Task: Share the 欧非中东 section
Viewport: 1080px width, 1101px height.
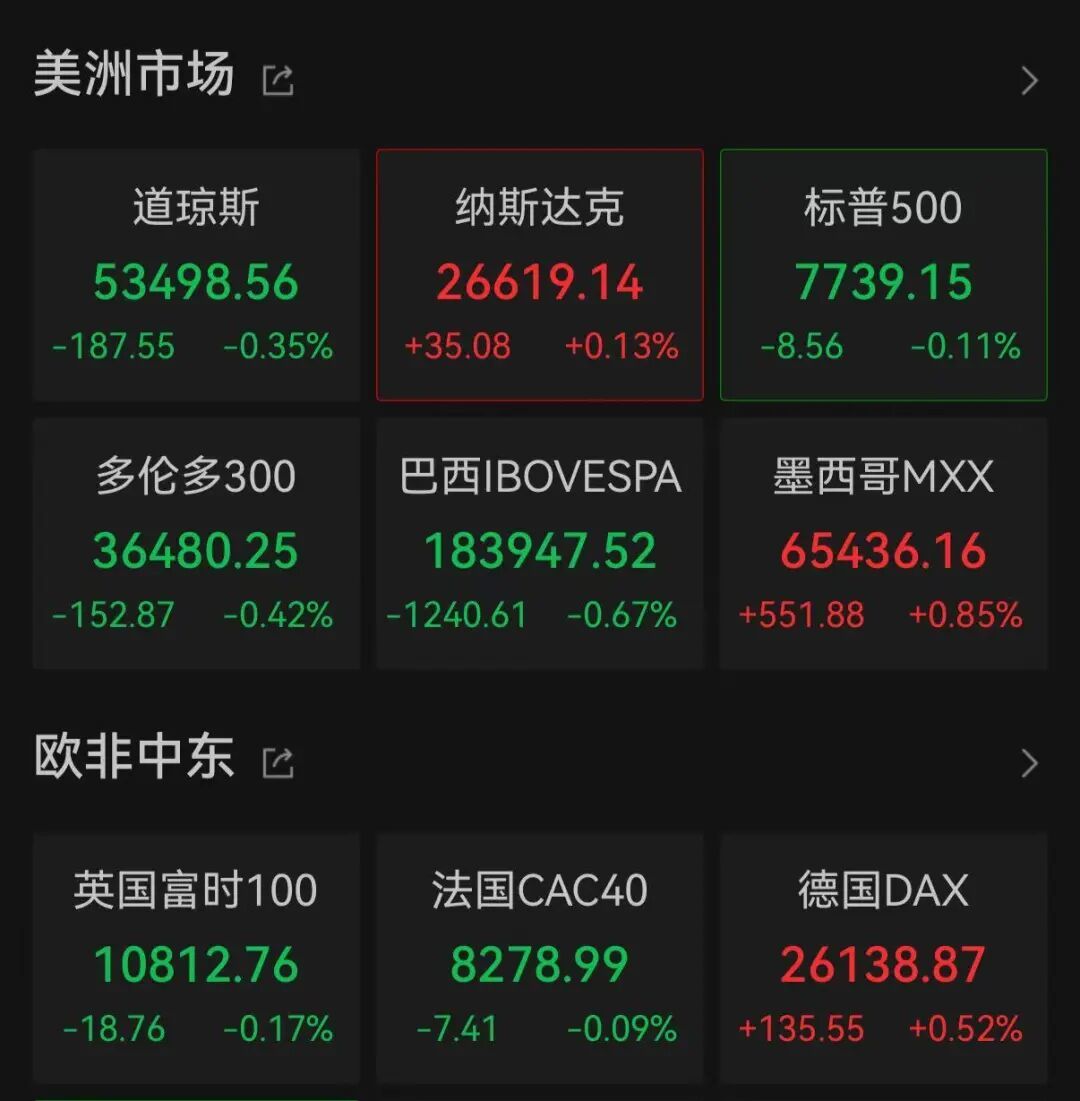Action: click(277, 763)
